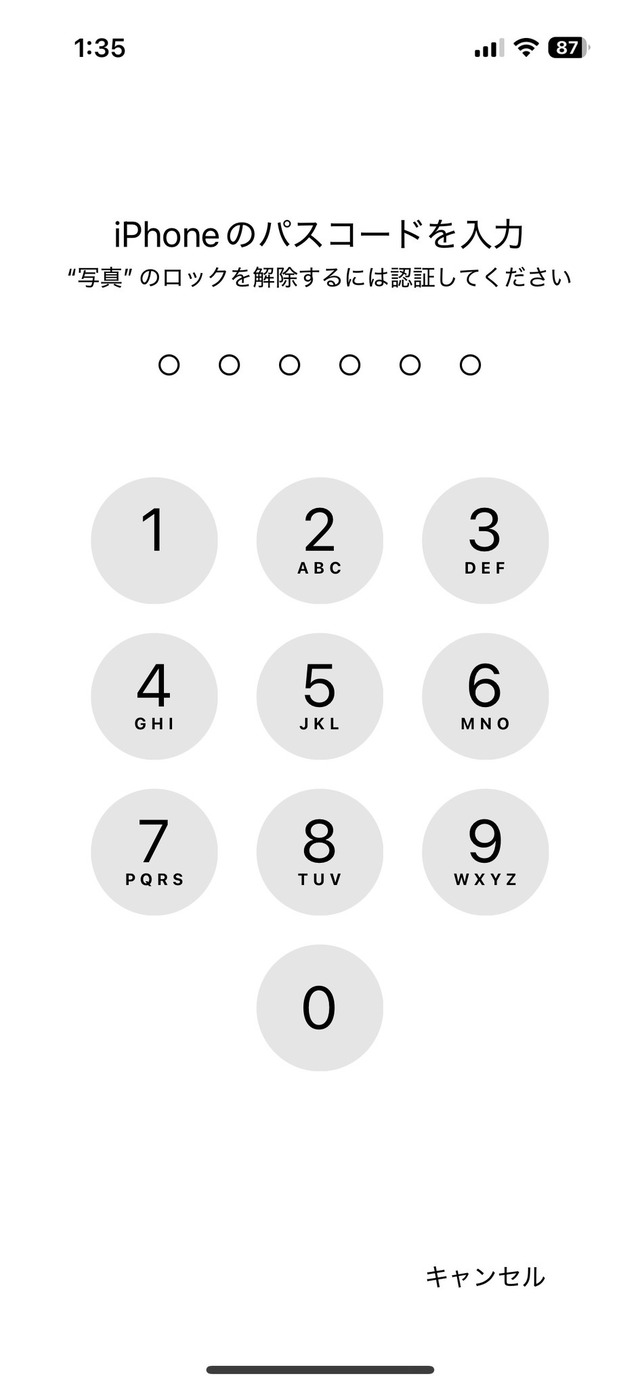Tap the 8 TUV key

point(320,852)
